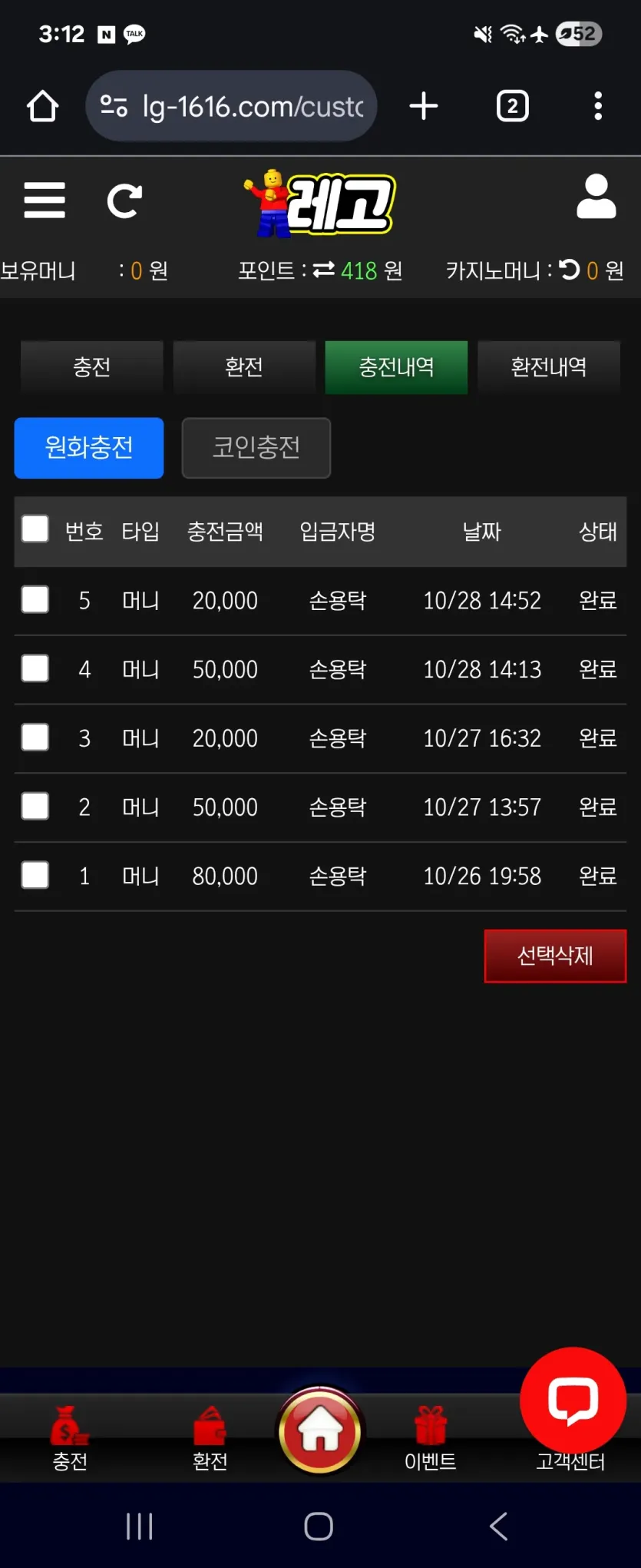Viewport: 641px width, 1568px height.
Task: Open 이벤트 in the bottom navigation
Action: coord(431,1438)
